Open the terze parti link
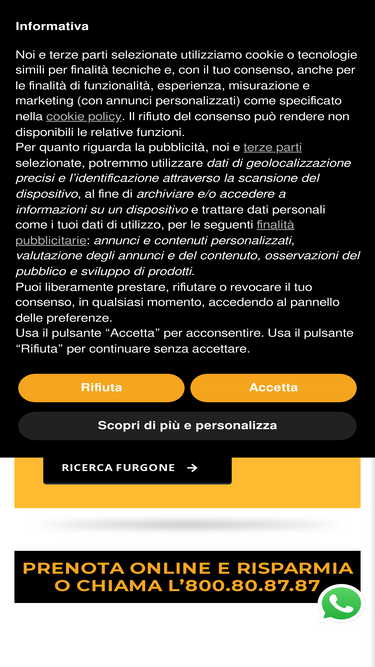The height and width of the screenshot is (667, 375). click(x=273, y=148)
